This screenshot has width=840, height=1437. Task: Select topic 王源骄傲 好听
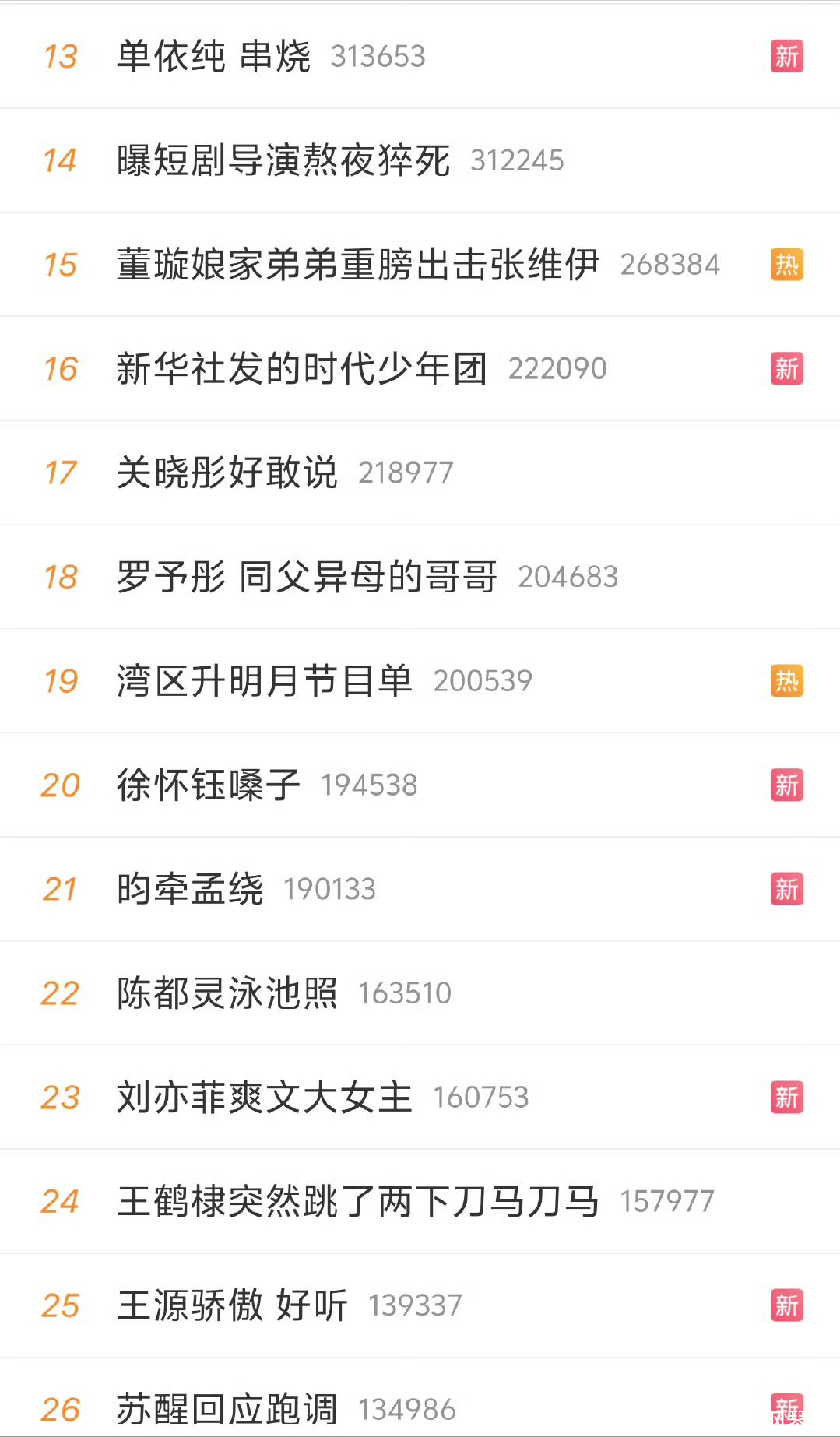point(232,1305)
